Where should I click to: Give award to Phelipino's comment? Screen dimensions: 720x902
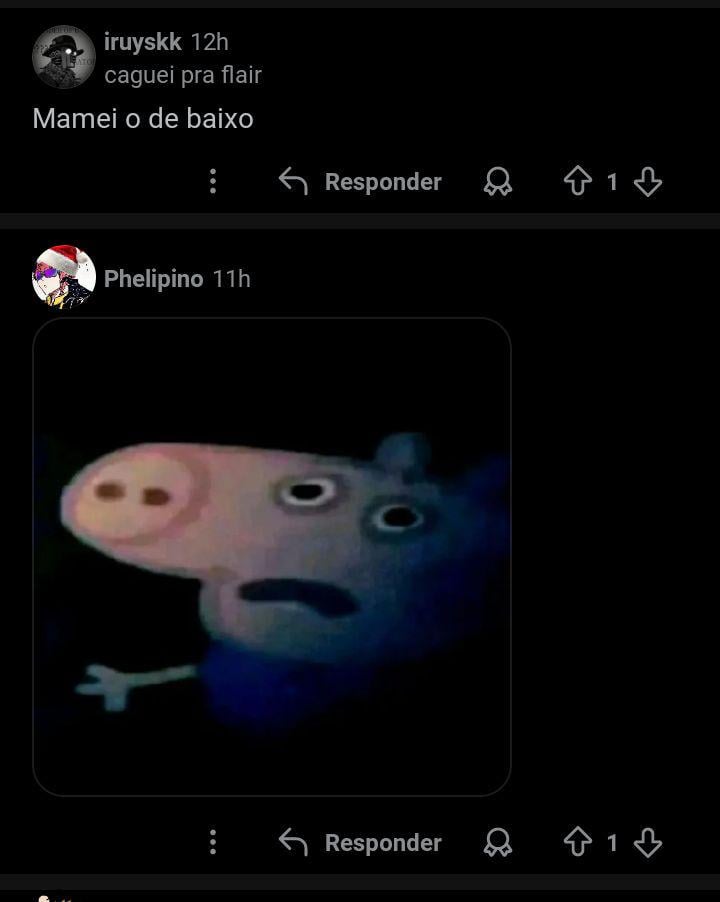click(497, 842)
